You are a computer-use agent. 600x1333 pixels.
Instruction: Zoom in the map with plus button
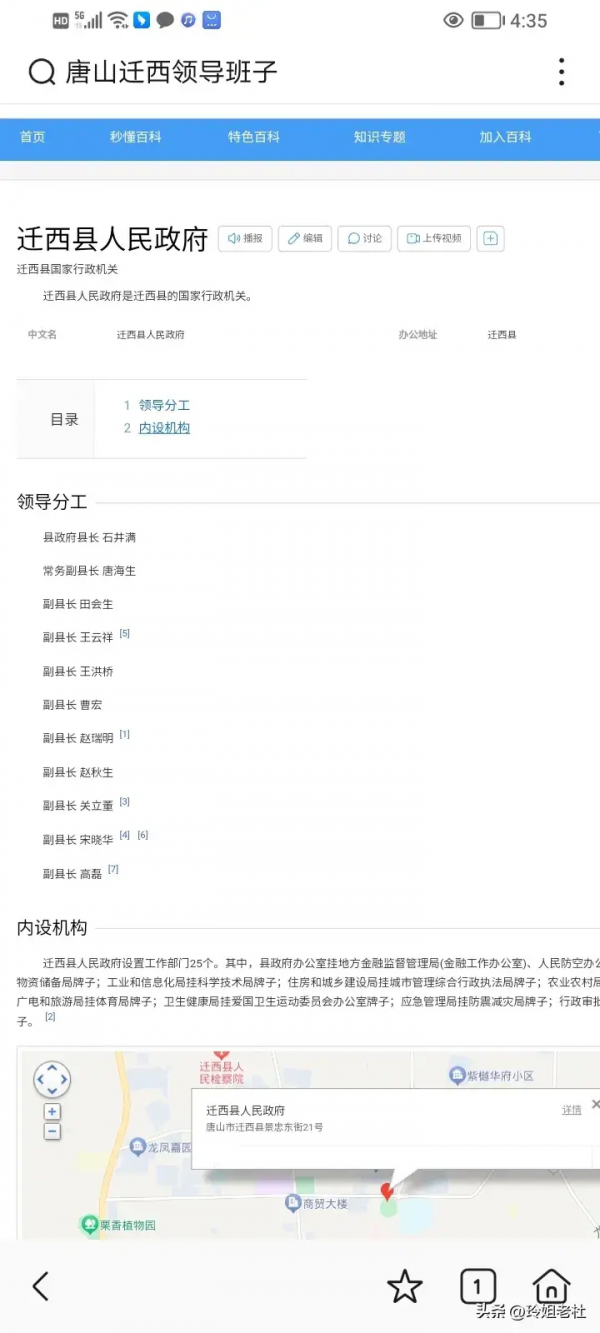coord(52,1111)
